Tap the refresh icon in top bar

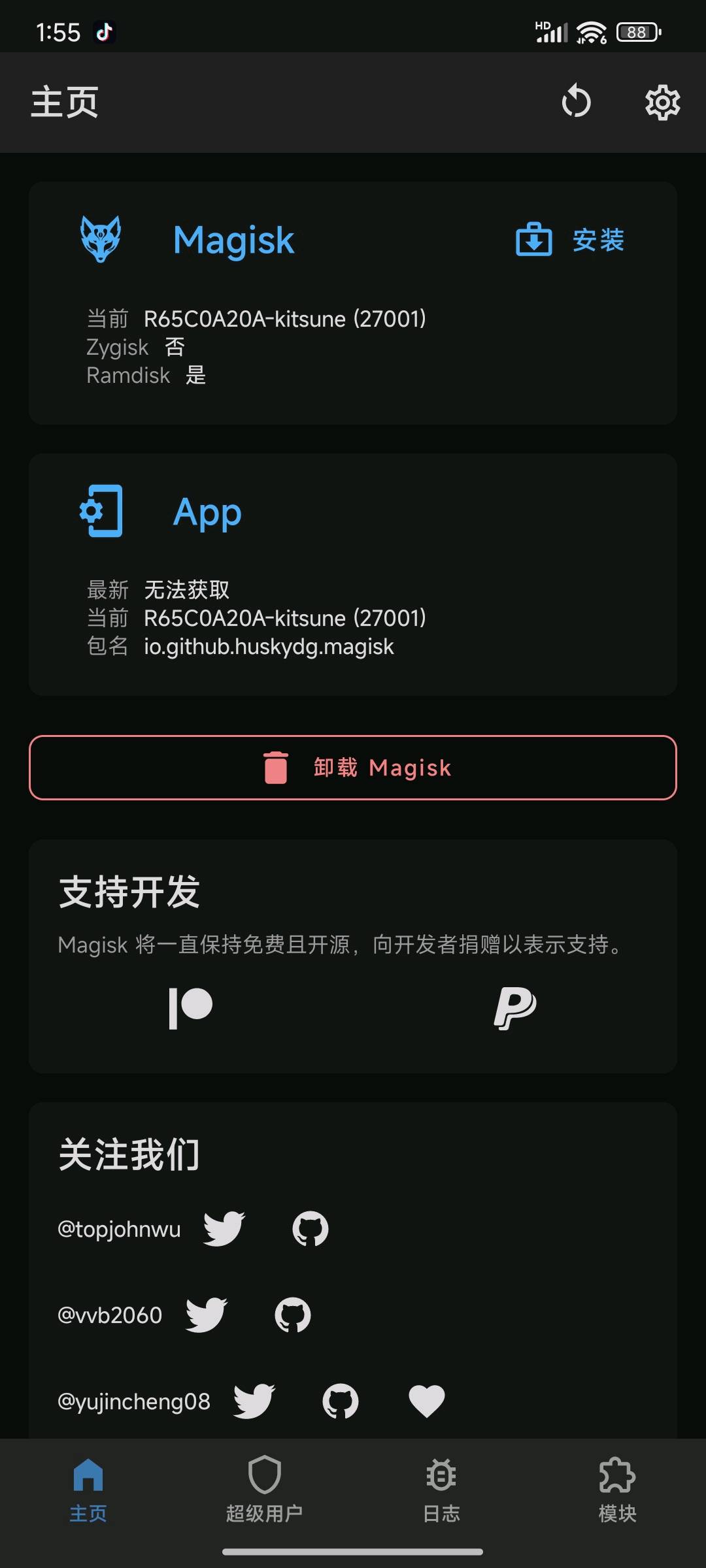(x=576, y=102)
